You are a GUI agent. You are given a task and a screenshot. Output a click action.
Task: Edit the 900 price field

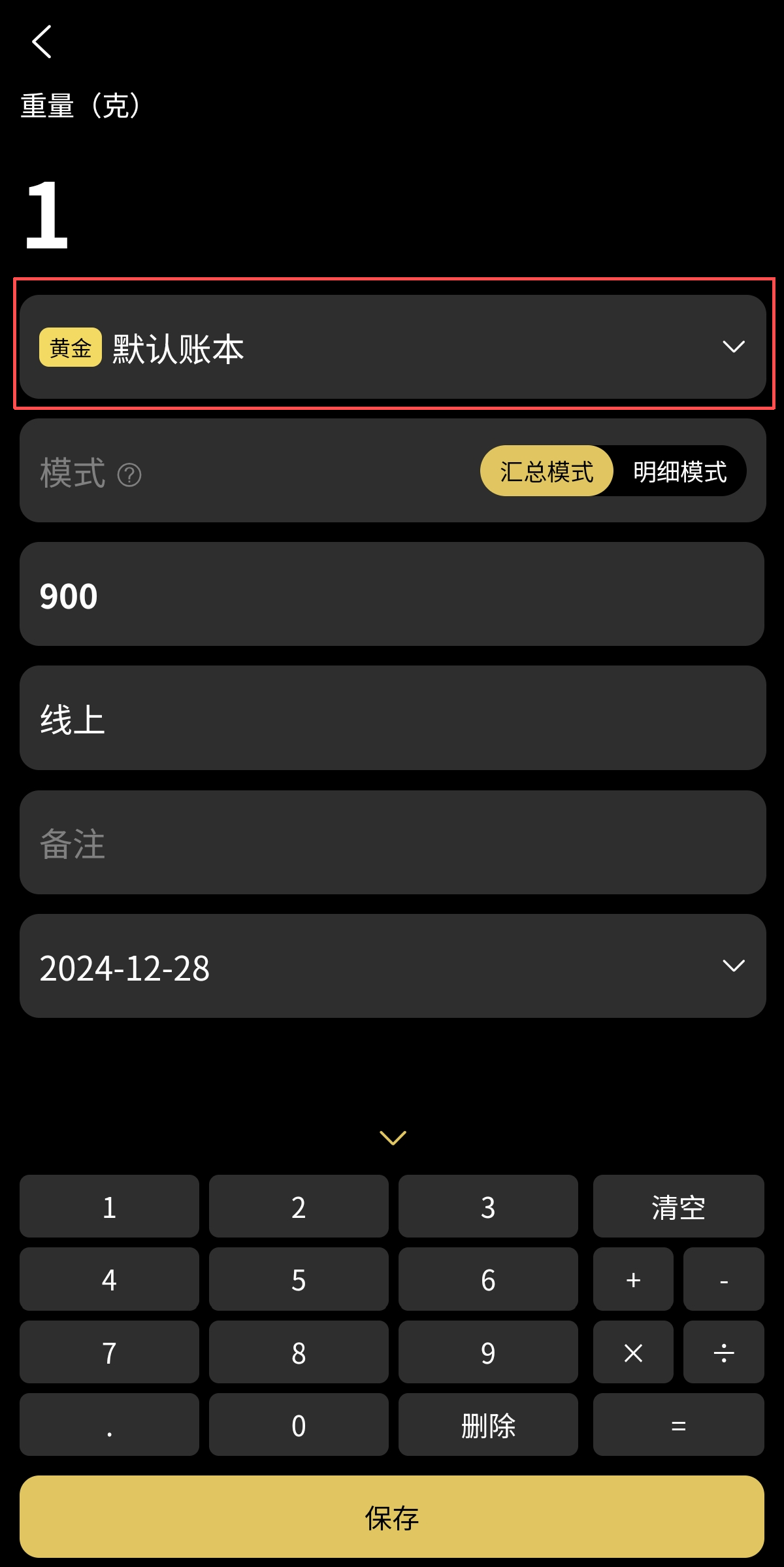coord(392,594)
